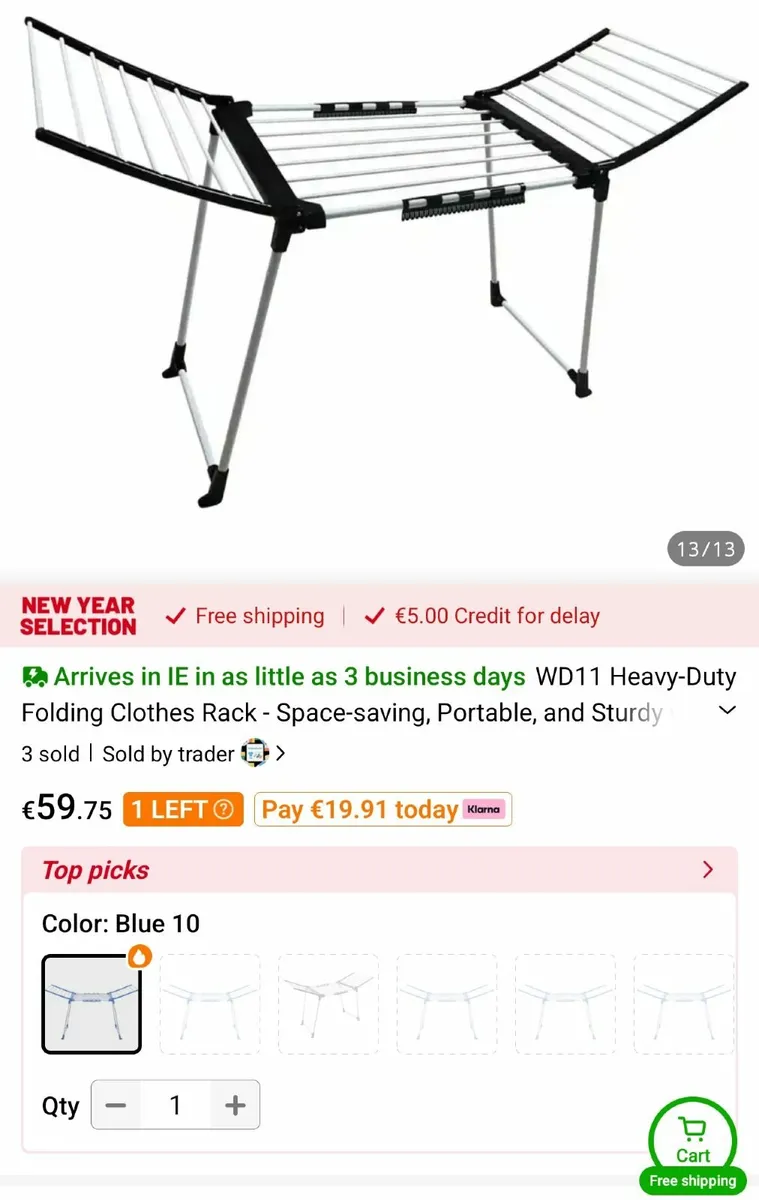Viewport: 759px width, 1200px height.
Task: Open the Cart with free shipping
Action: (x=692, y=1145)
